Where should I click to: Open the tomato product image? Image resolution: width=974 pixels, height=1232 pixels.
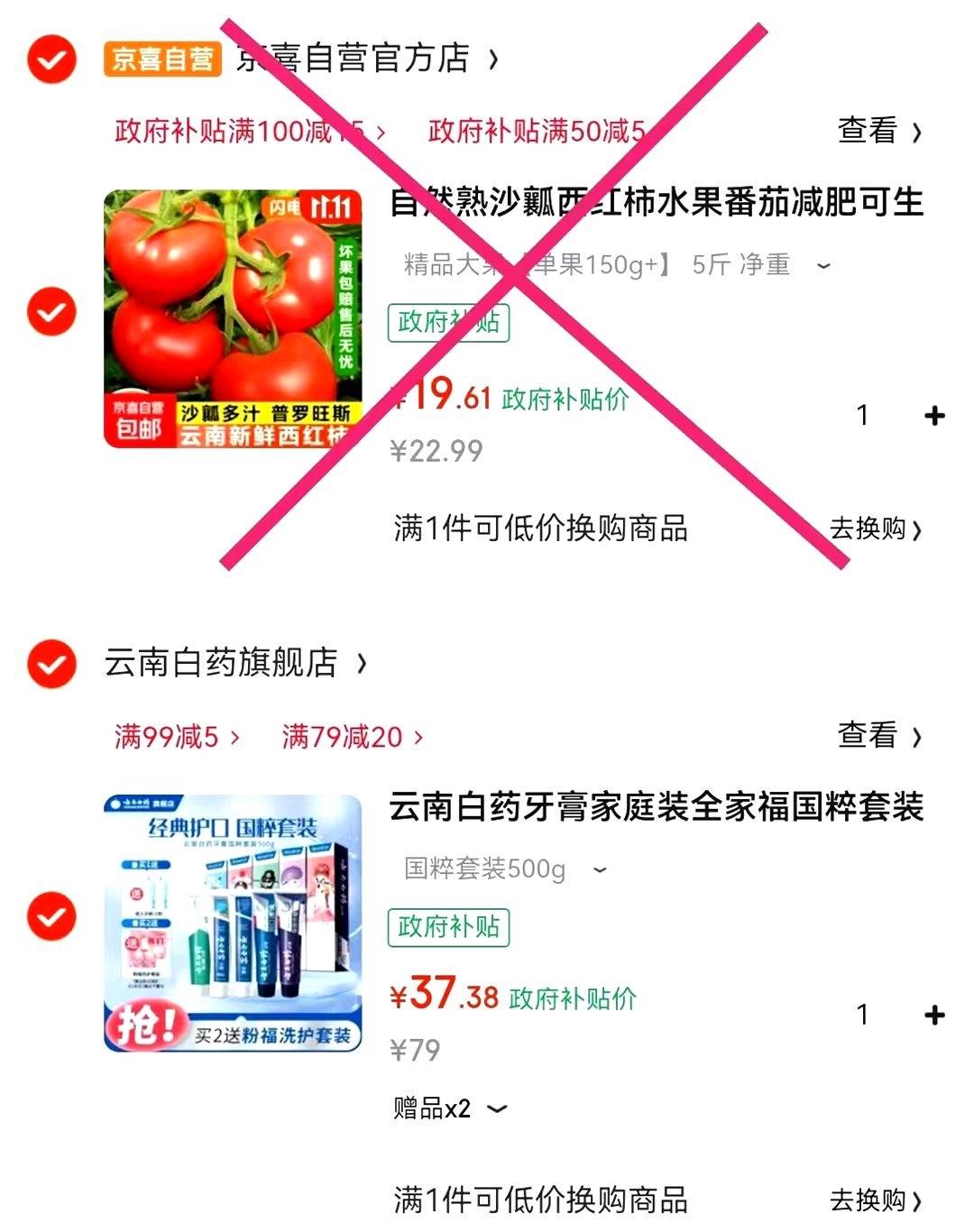click(233, 318)
